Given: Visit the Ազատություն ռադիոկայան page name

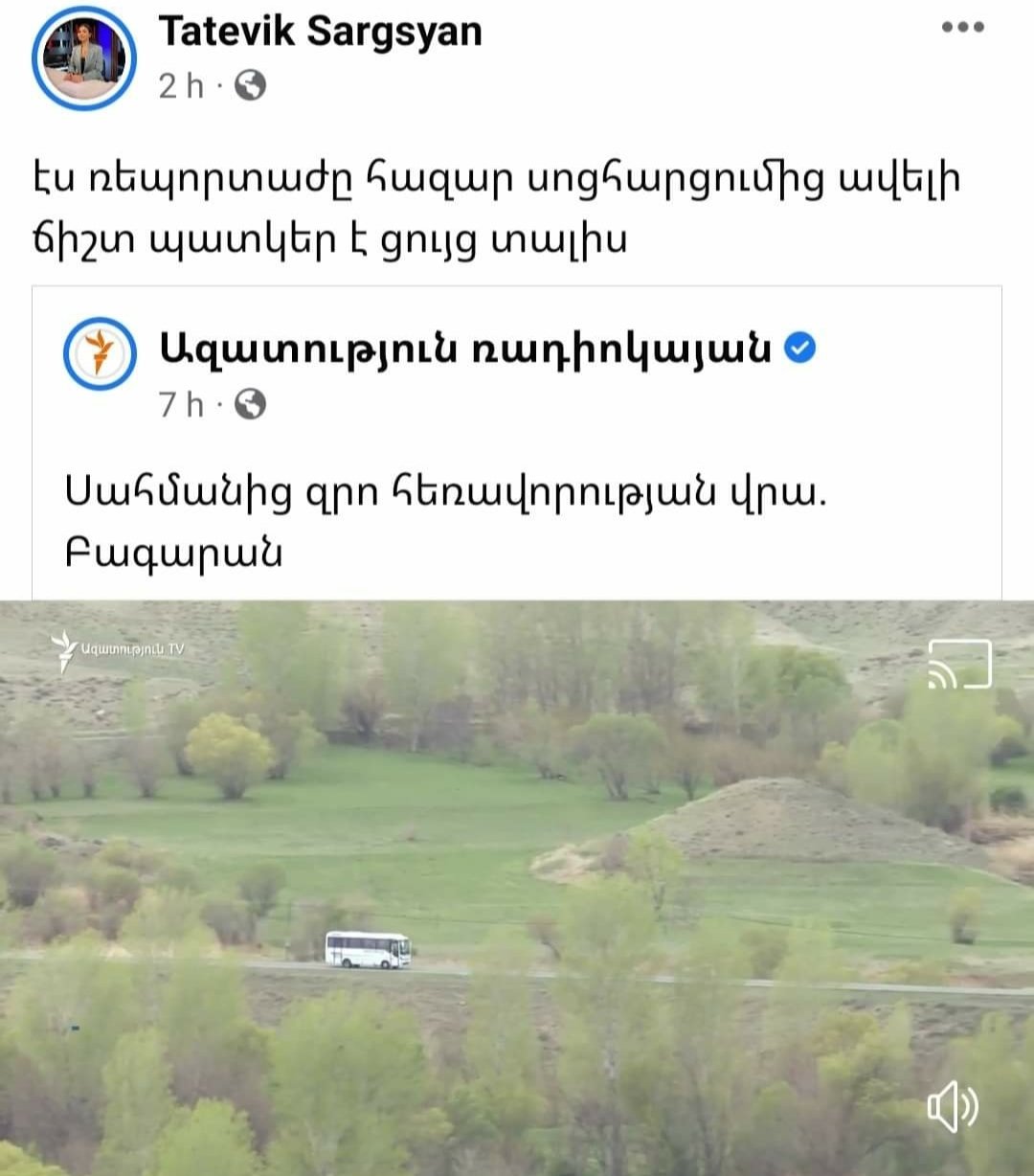Looking at the screenshot, I should [x=465, y=350].
